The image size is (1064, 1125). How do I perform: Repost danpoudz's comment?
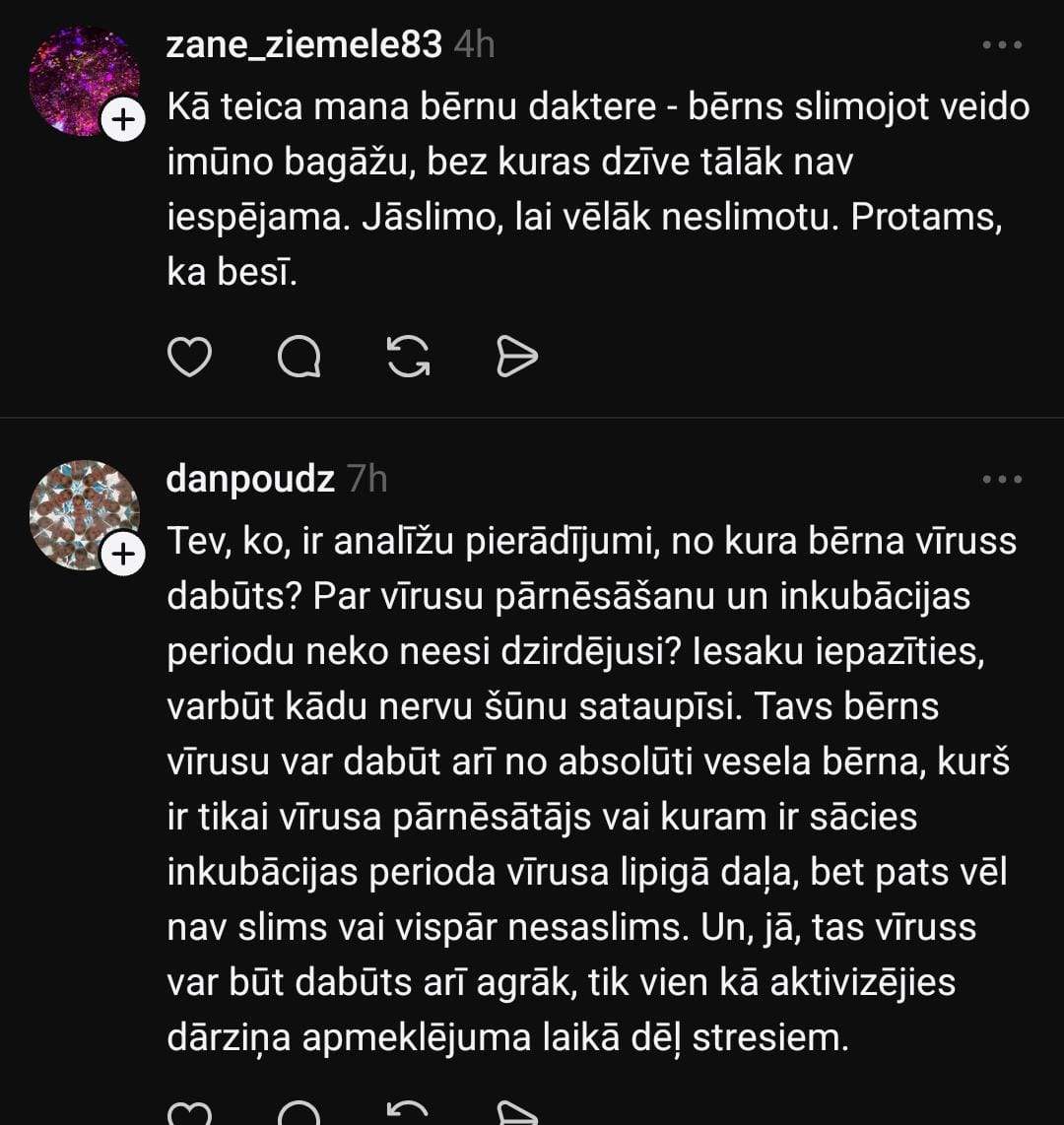click(408, 1113)
